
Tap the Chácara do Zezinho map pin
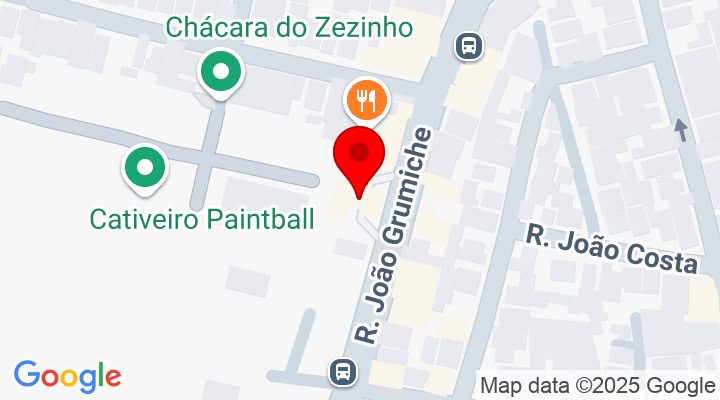(x=220, y=73)
